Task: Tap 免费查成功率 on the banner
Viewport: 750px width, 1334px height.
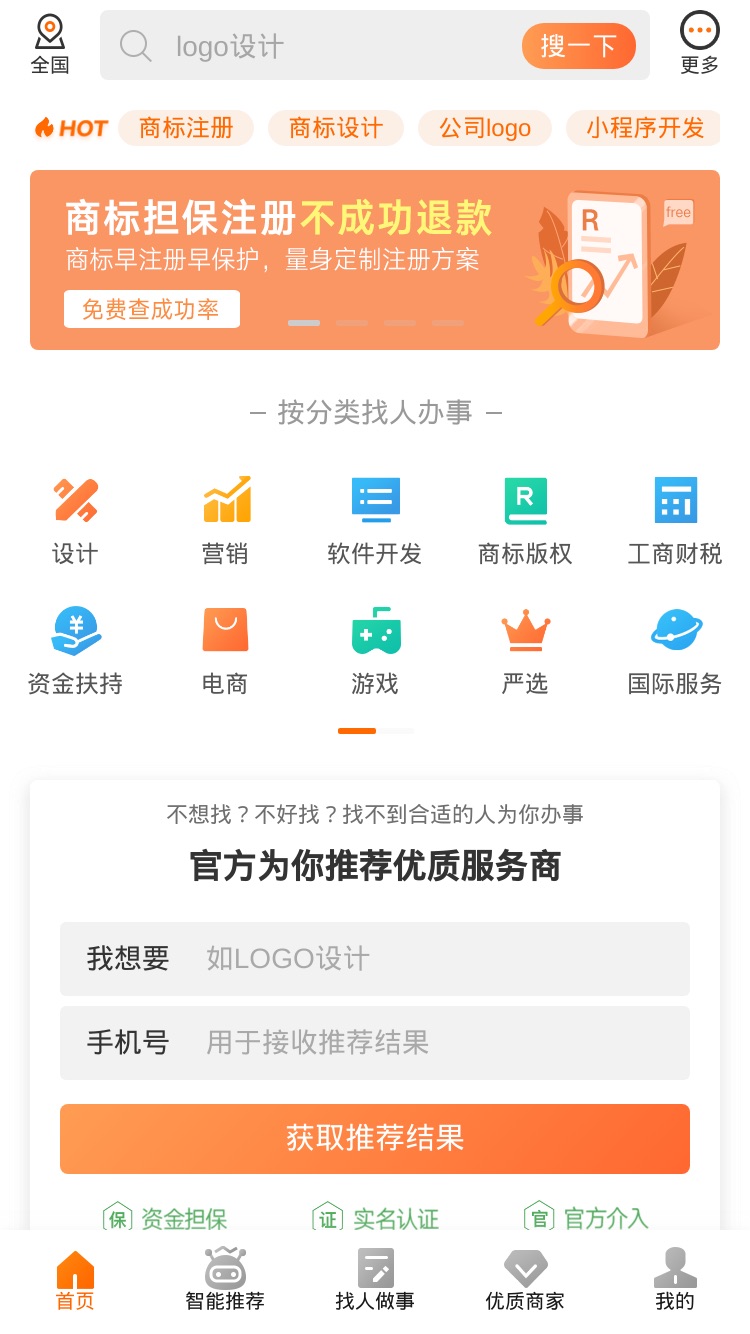Action: pyautogui.click(x=151, y=309)
